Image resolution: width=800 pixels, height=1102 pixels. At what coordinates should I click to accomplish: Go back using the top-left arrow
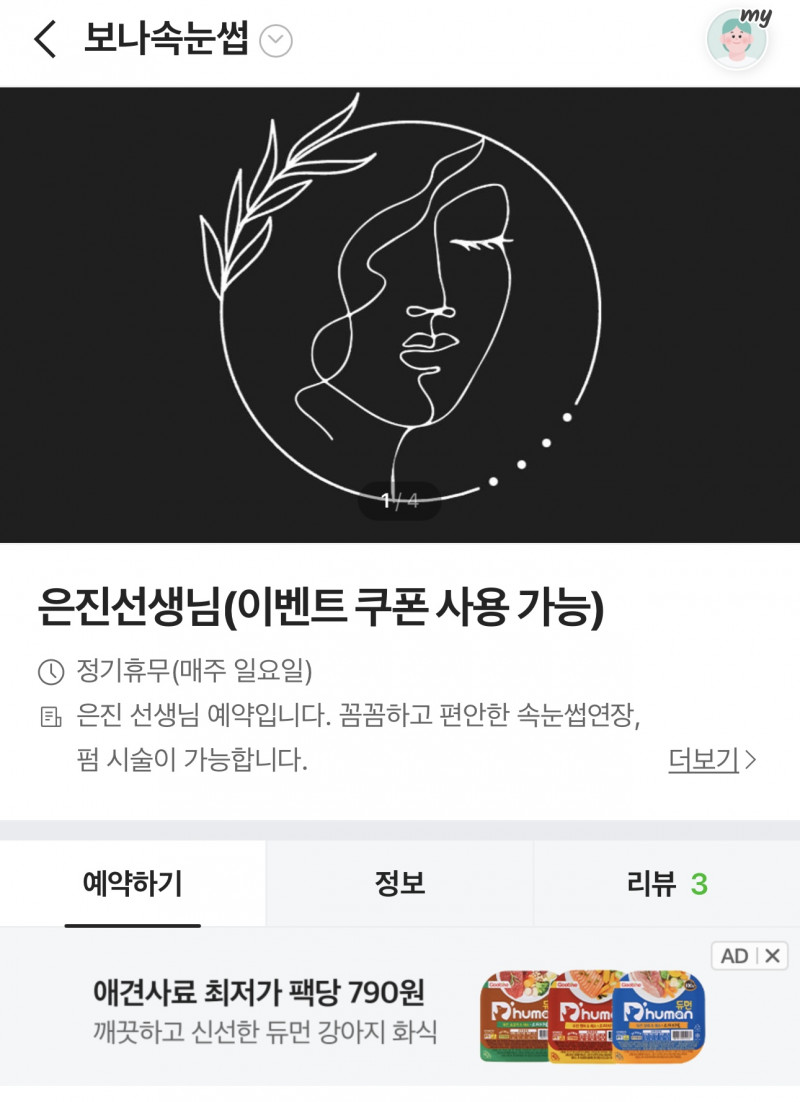click(46, 40)
